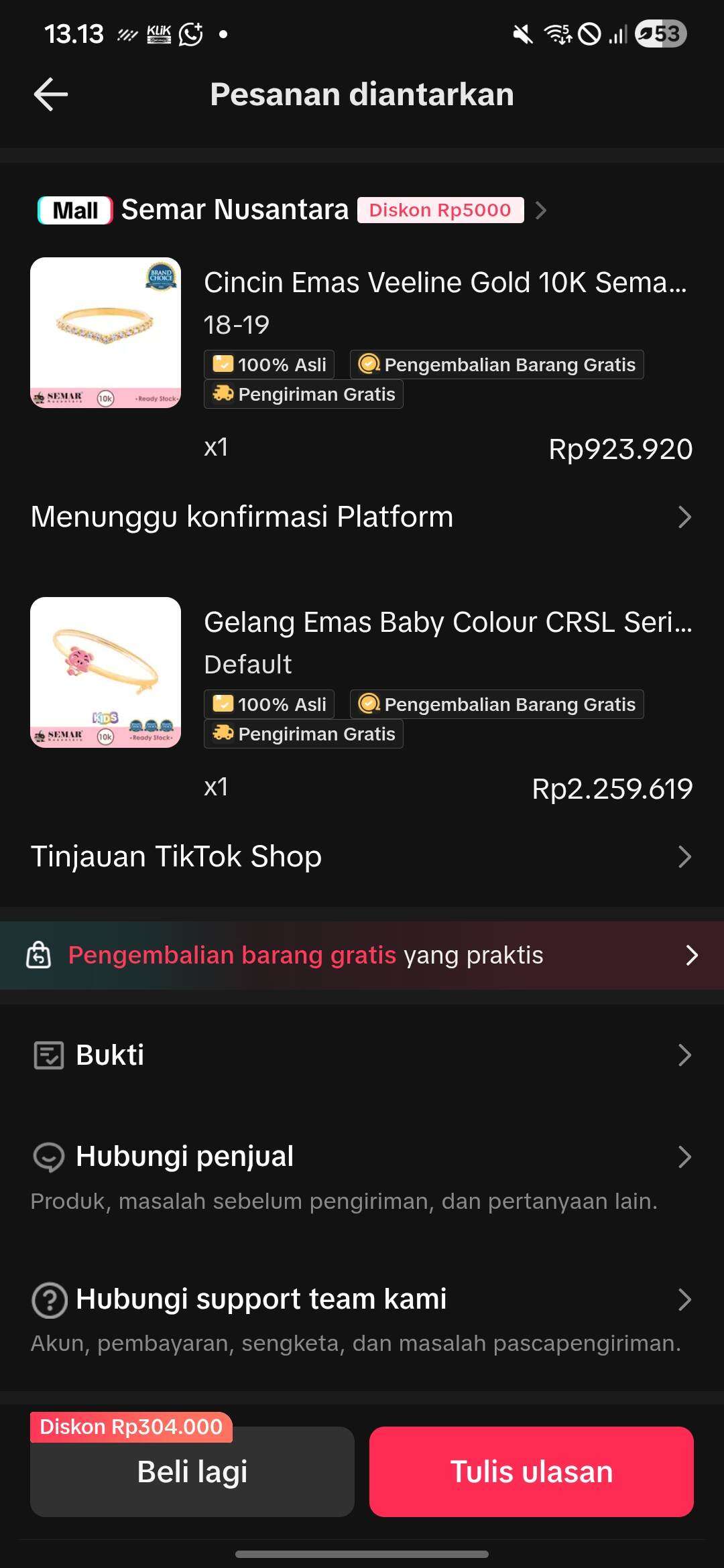Open Bukti via its receipt icon

point(47,1054)
